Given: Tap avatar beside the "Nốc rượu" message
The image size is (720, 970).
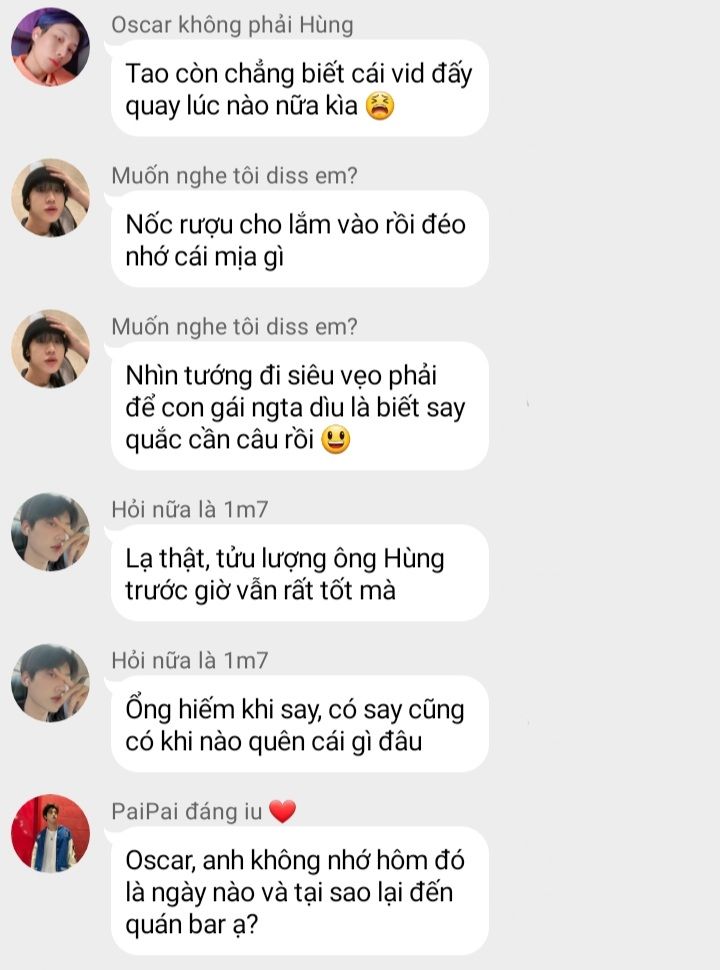Looking at the screenshot, I should click(50, 198).
